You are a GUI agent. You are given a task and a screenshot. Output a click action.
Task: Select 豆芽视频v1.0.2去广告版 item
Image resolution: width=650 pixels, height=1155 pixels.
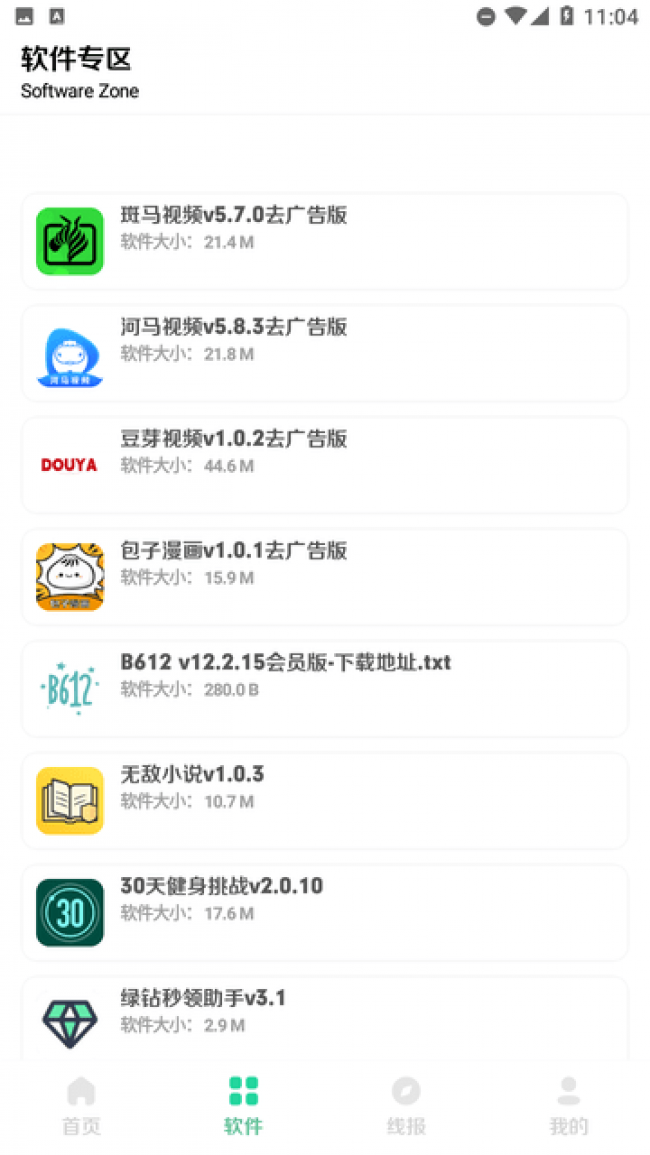pos(324,465)
